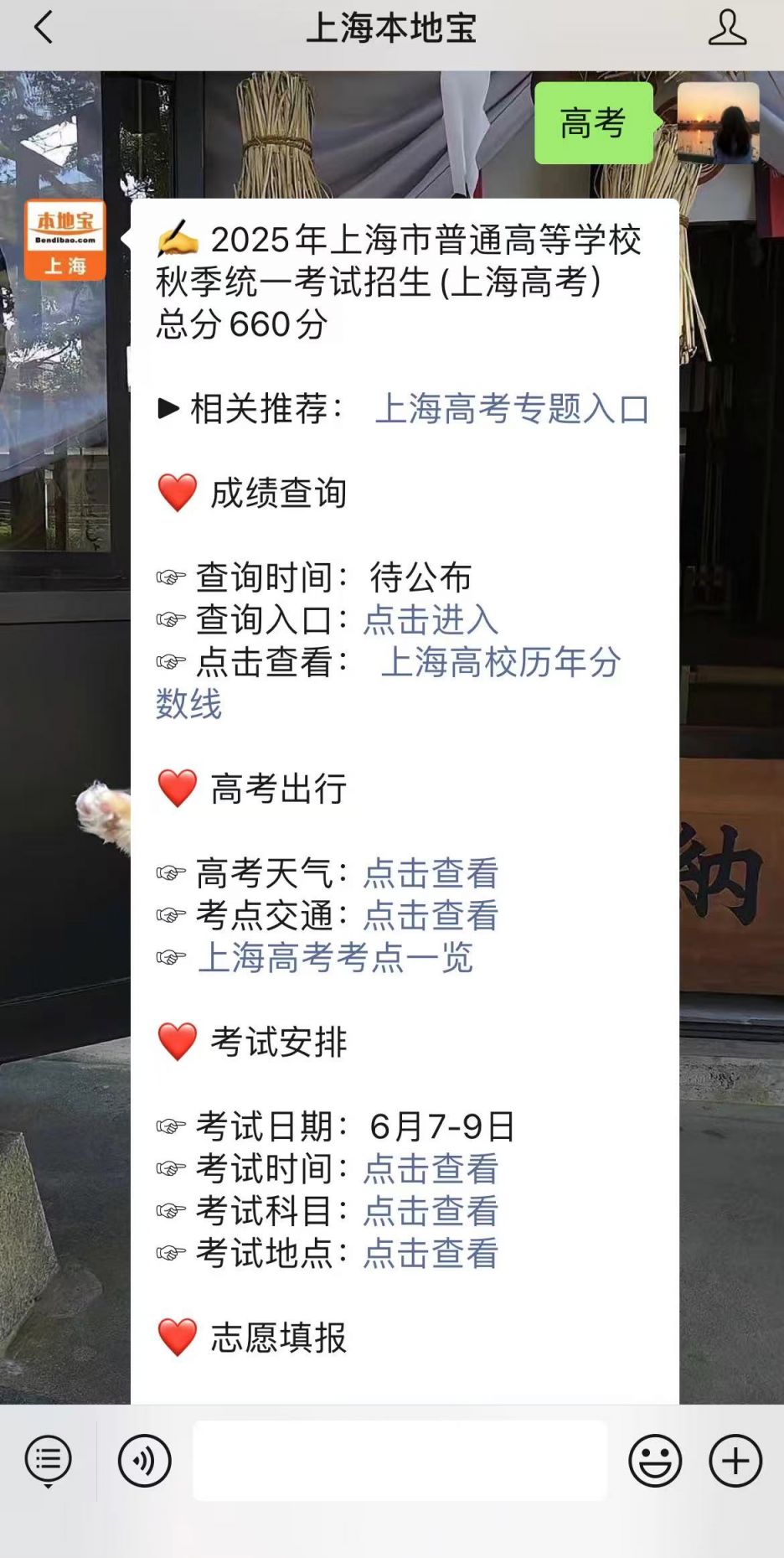This screenshot has height=1558, width=784.
Task: Switch to voice message input
Action: click(x=144, y=1461)
